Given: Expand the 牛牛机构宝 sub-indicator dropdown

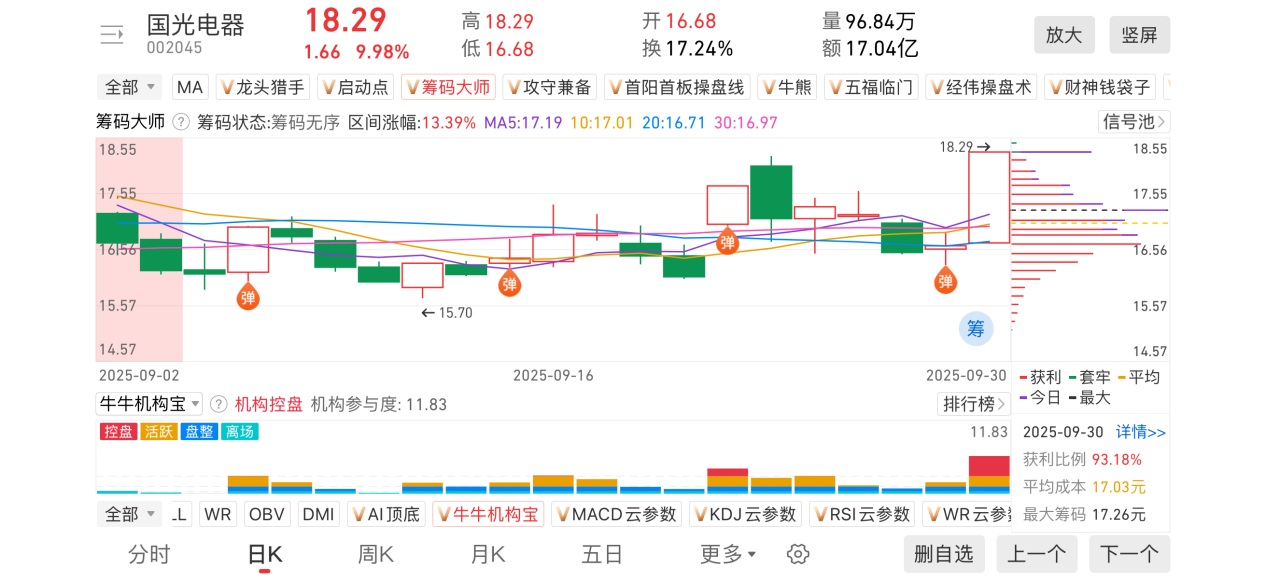Looking at the screenshot, I should [x=149, y=404].
